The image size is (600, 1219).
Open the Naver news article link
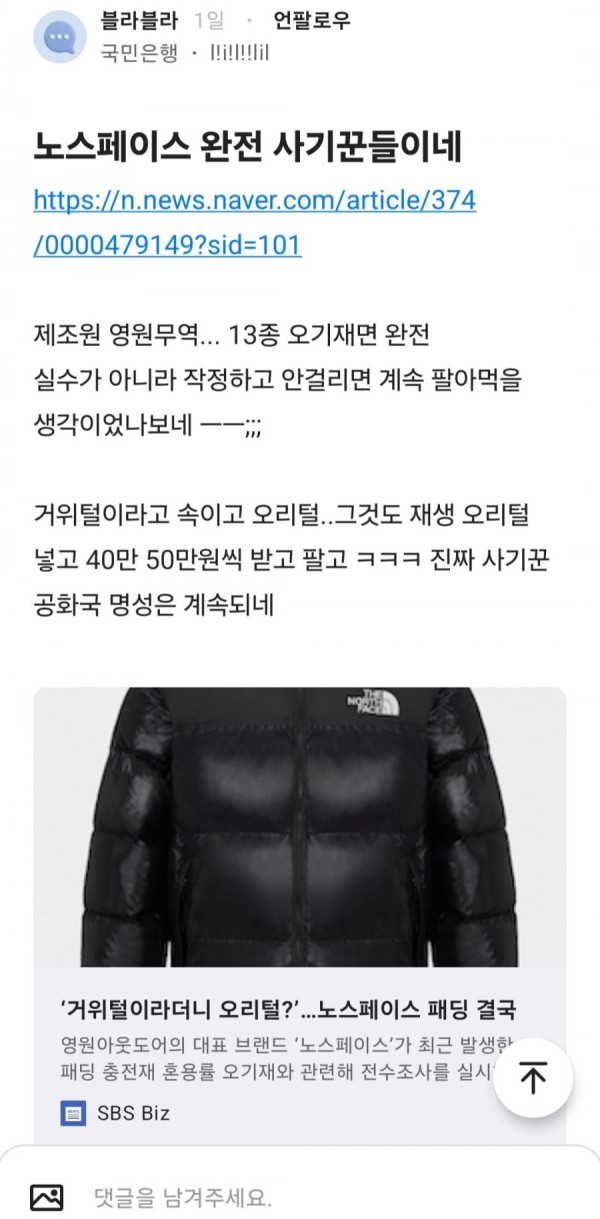click(254, 222)
